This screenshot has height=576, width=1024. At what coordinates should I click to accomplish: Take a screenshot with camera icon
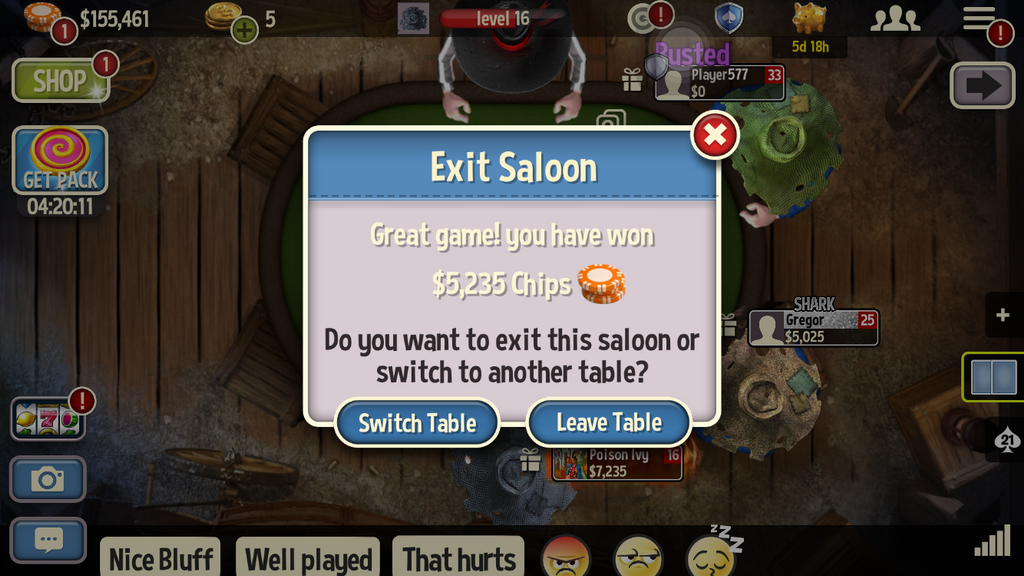(x=47, y=480)
